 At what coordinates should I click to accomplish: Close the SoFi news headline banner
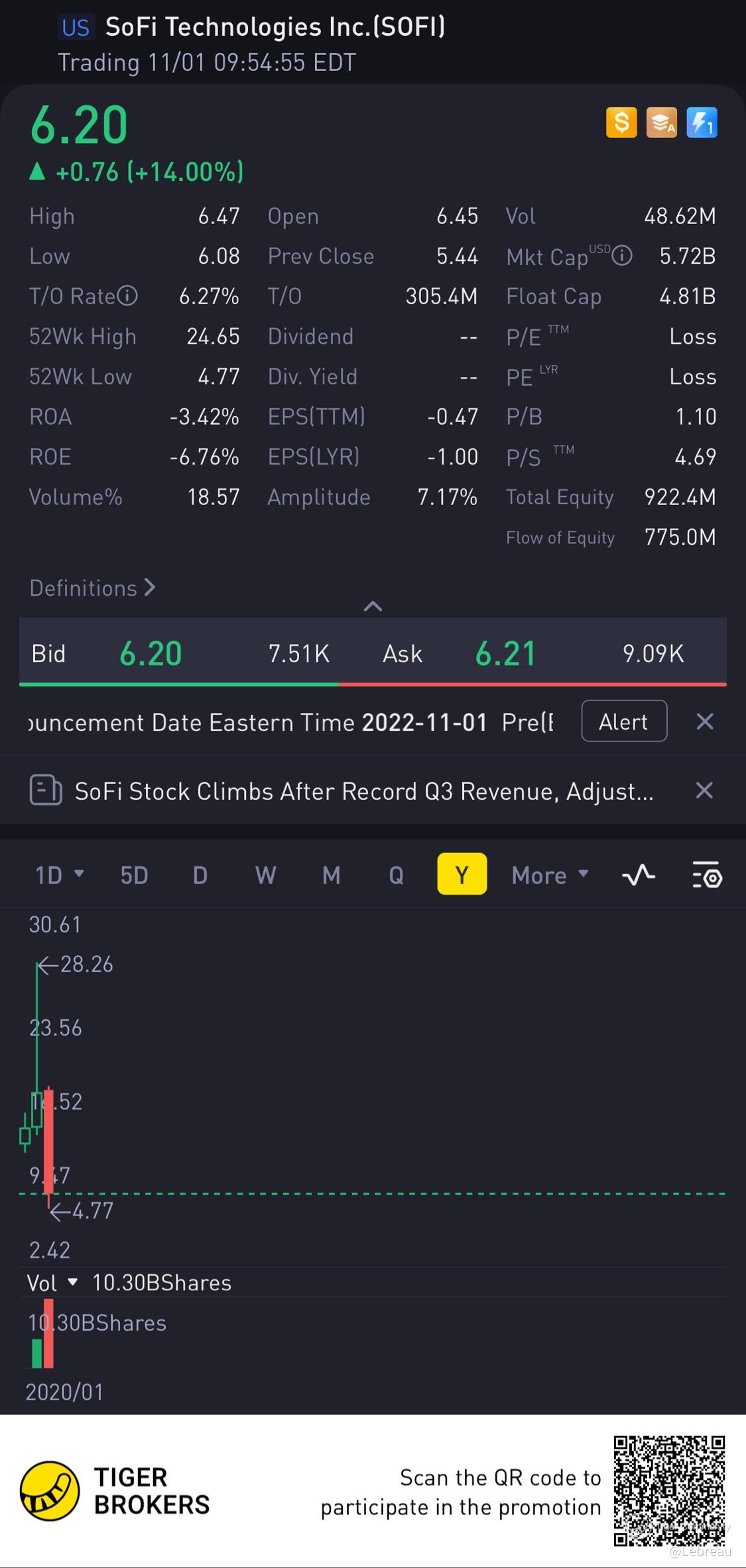(704, 790)
